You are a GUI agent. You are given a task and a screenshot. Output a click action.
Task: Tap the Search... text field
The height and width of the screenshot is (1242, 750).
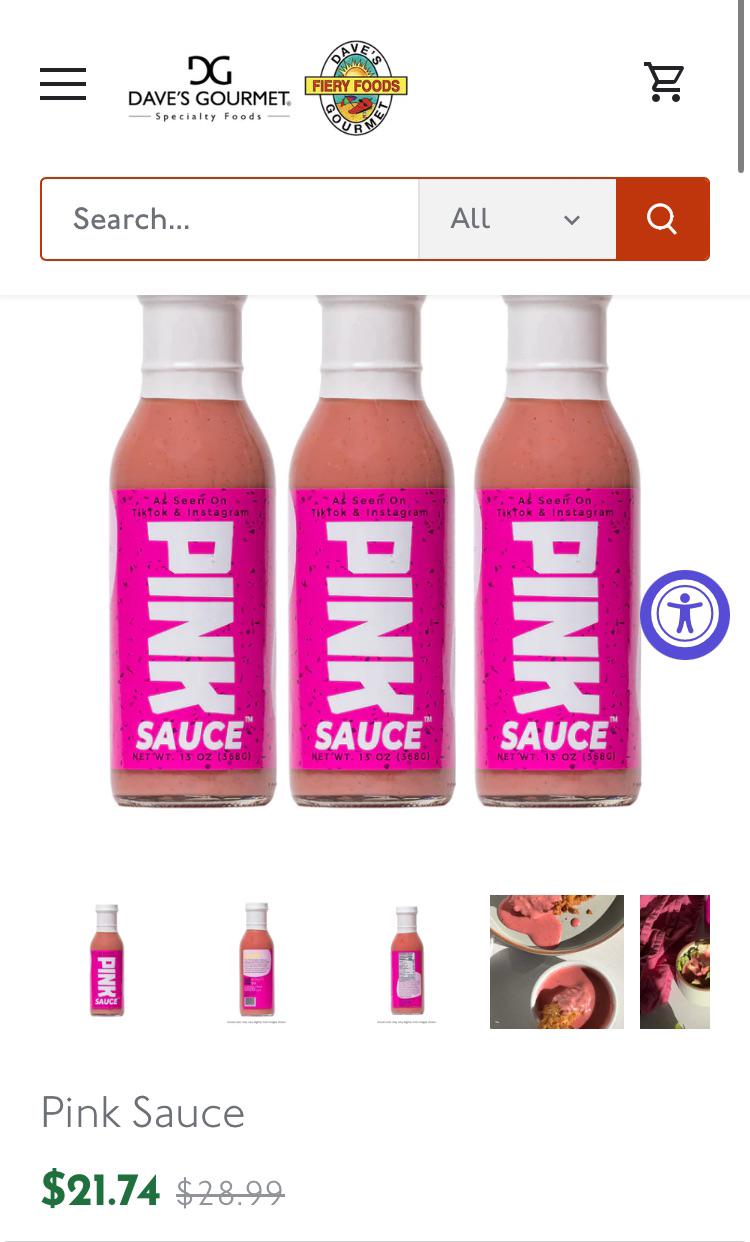[x=230, y=219]
